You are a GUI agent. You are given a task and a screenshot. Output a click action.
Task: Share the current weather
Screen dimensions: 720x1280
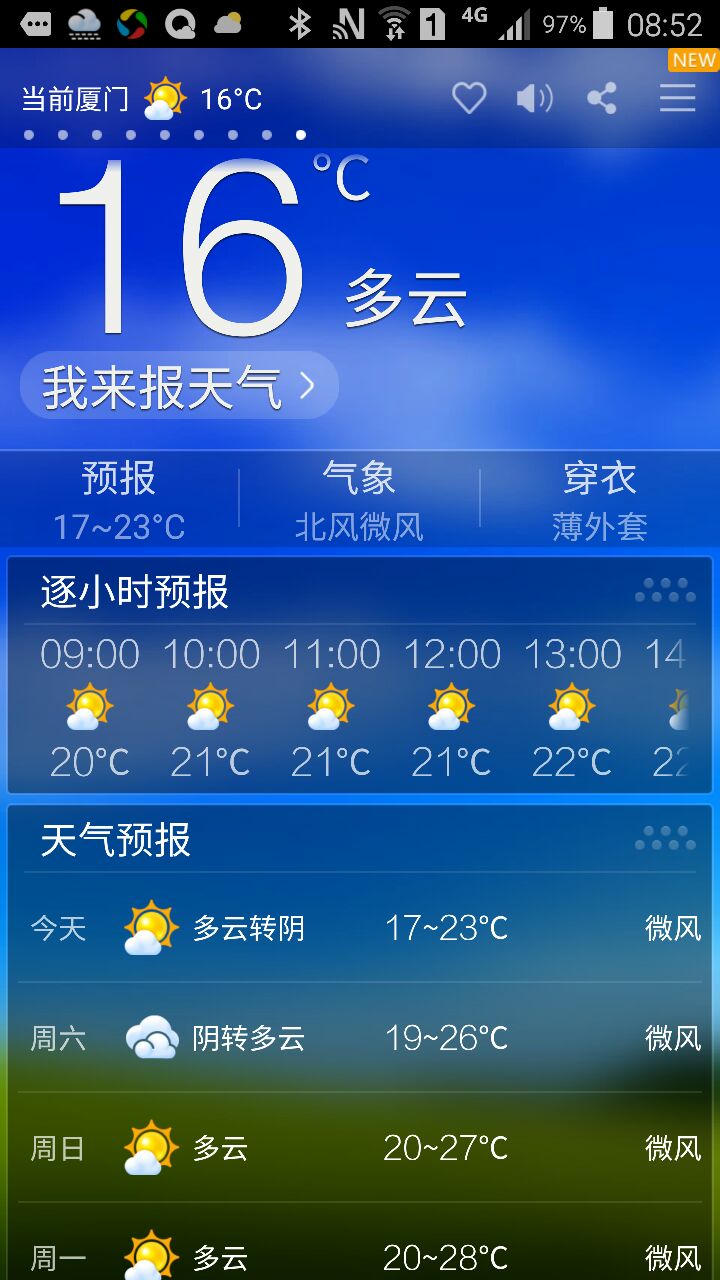pos(601,98)
